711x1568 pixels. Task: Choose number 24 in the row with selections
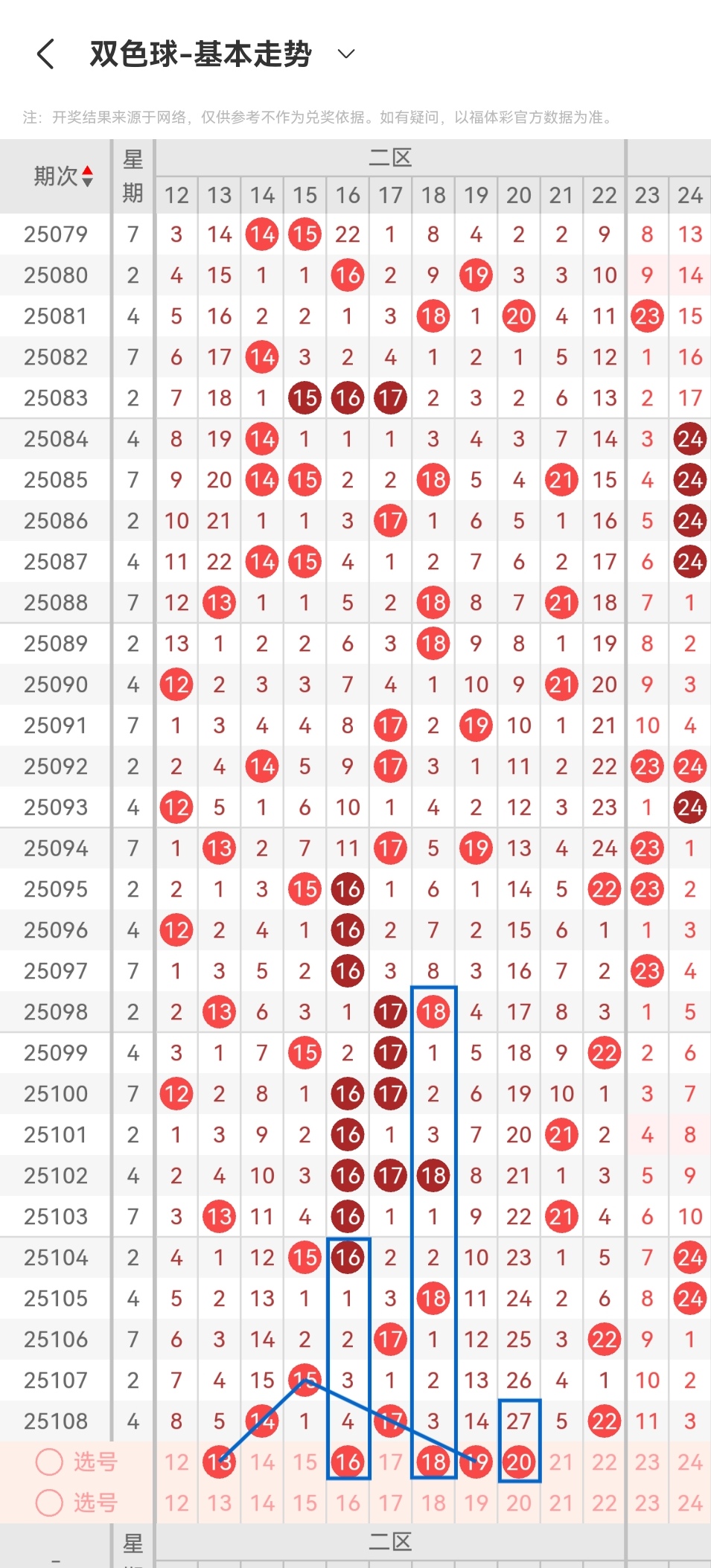pos(690,1462)
